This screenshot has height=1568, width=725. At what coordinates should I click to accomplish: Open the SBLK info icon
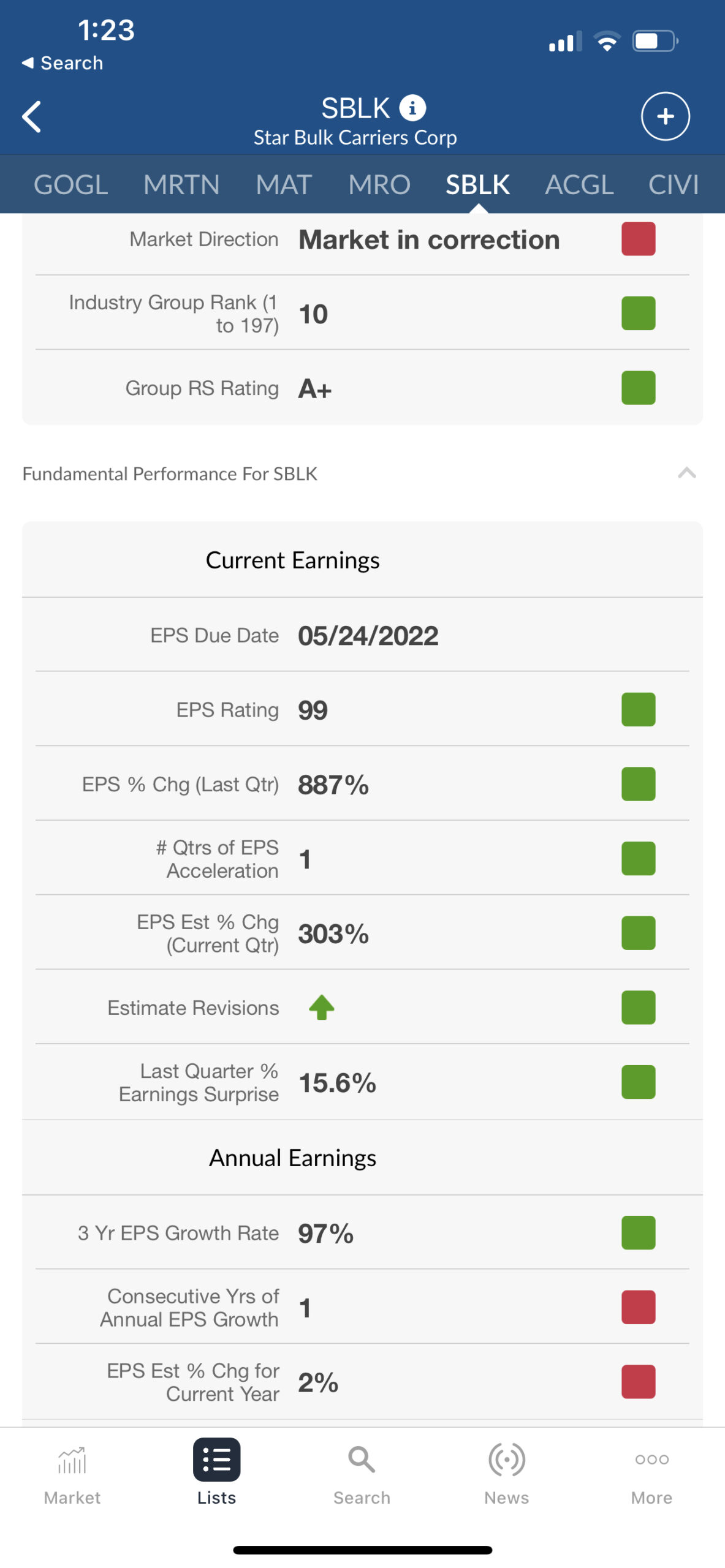[x=412, y=108]
